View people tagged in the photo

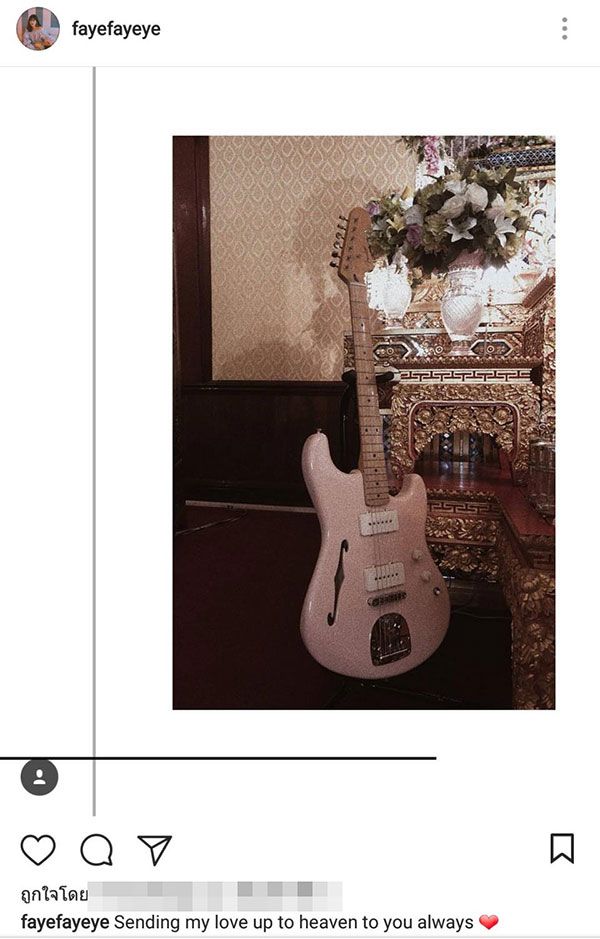(x=39, y=777)
